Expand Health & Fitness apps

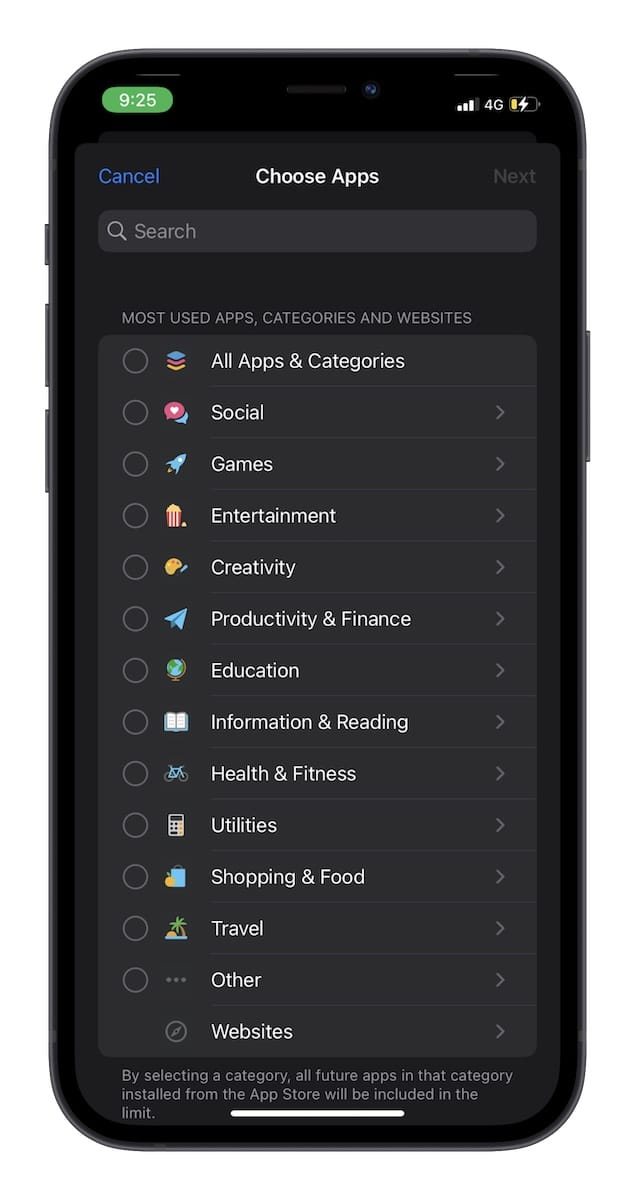[499, 773]
